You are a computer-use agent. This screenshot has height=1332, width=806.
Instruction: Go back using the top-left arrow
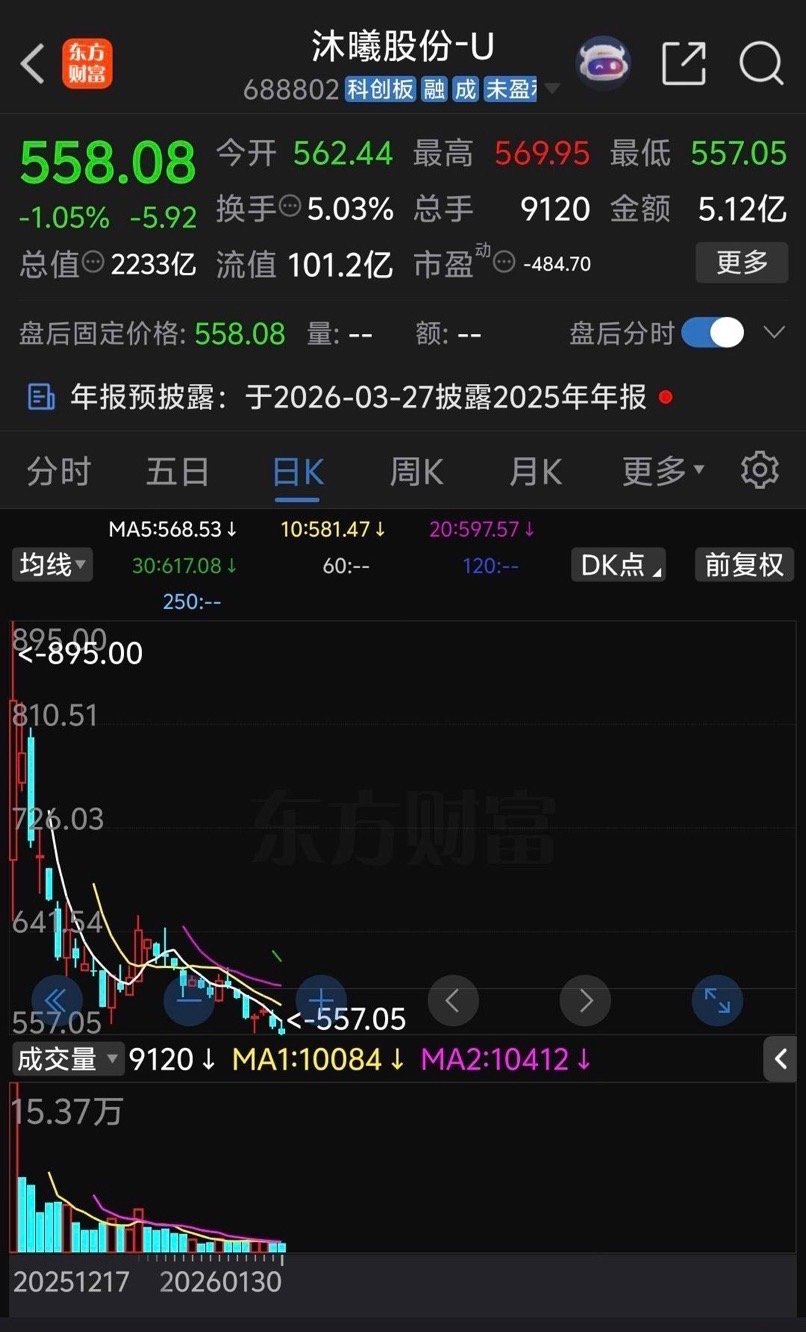(33, 64)
